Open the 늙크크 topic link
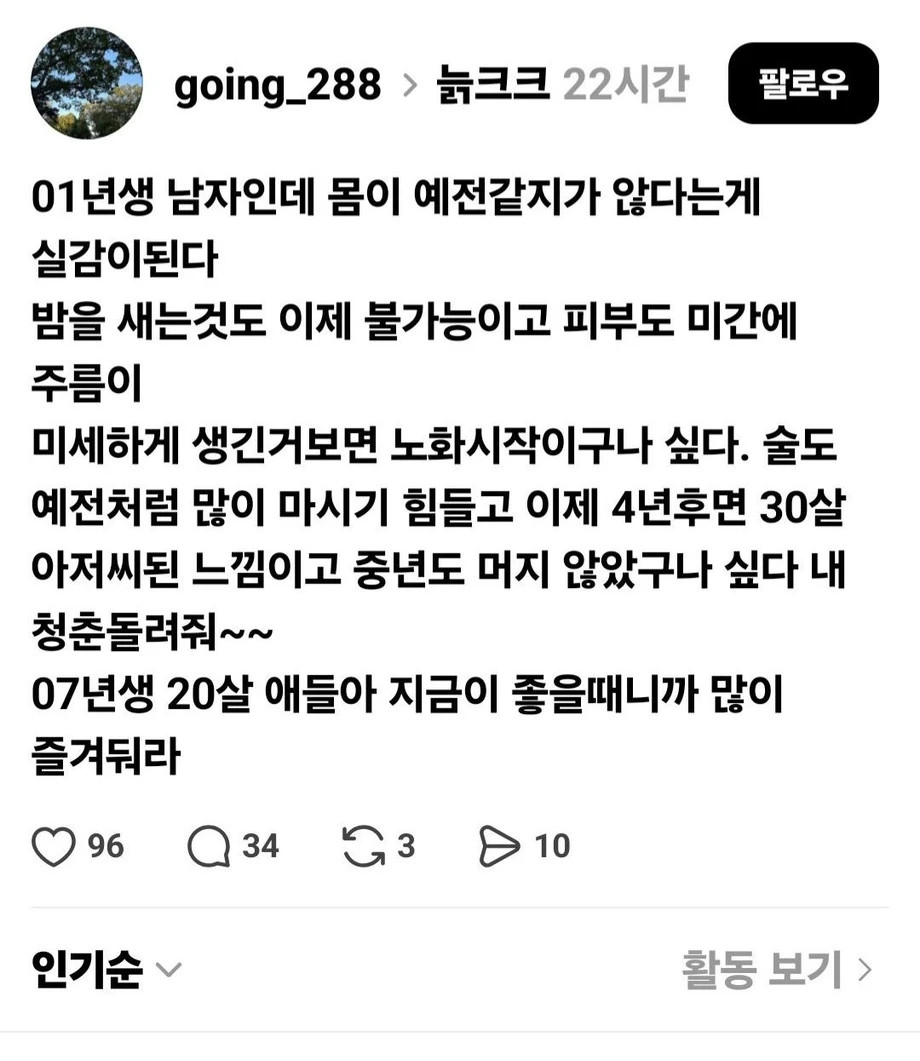The width and height of the screenshot is (920, 1061). [492, 85]
